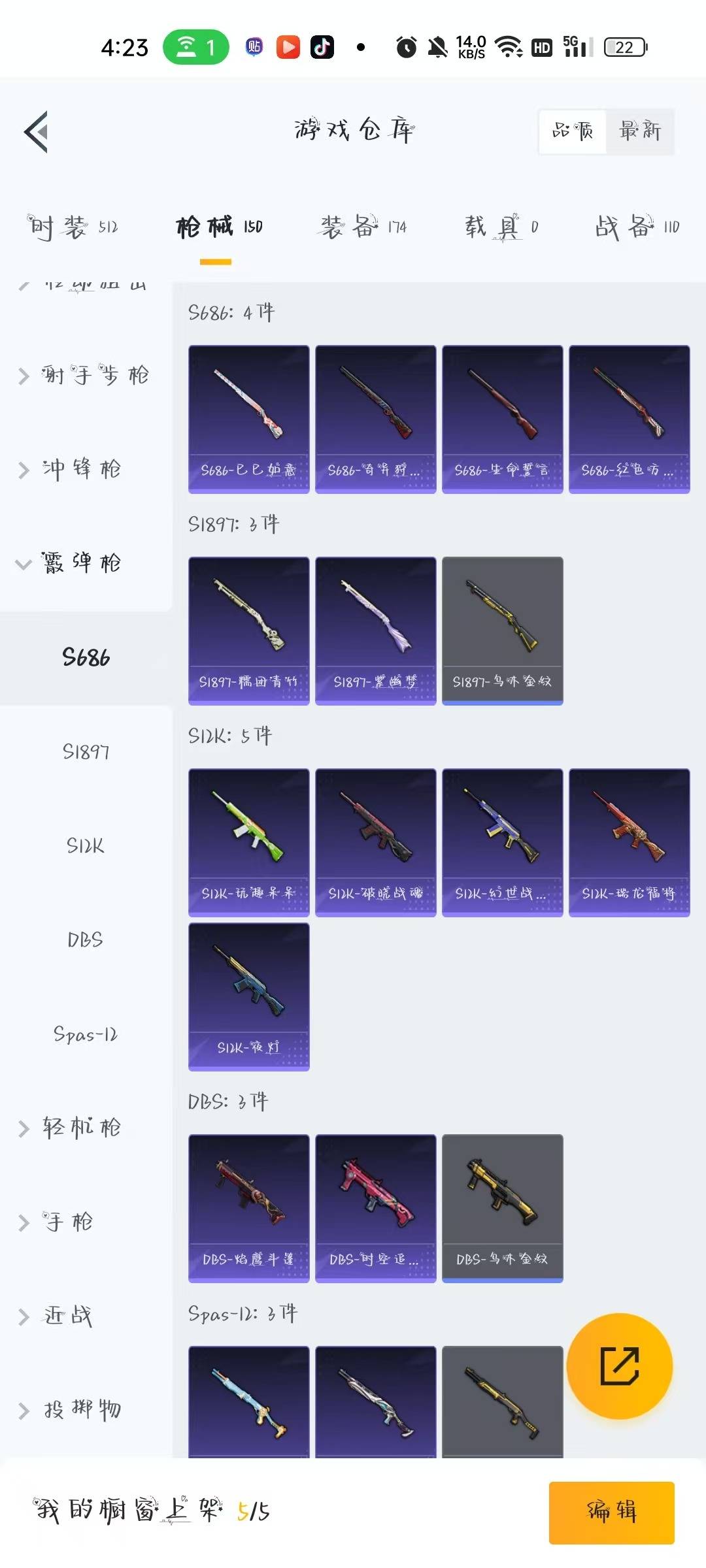Select S1897 in the sidebar
This screenshot has height=1568, width=706.
(86, 751)
